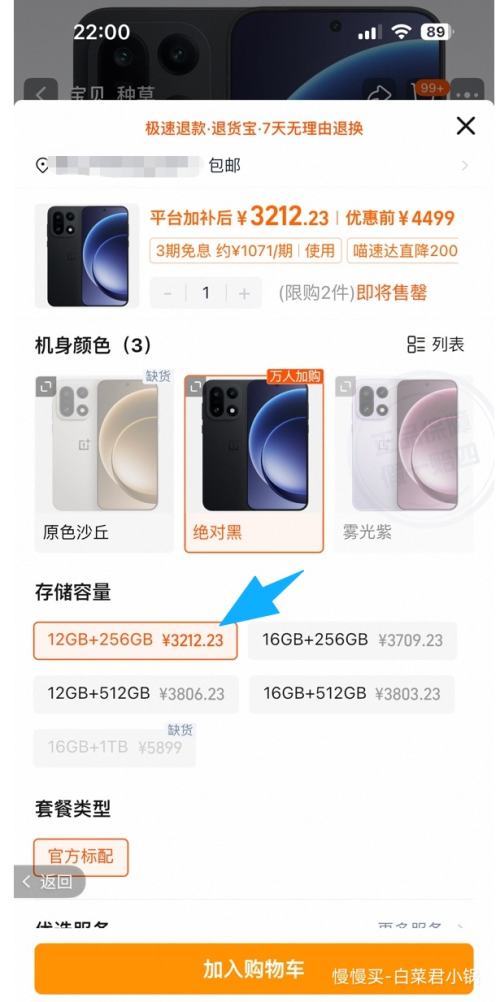500x1002 pixels.
Task: Open the product preview thumbnail
Action: coord(87,256)
